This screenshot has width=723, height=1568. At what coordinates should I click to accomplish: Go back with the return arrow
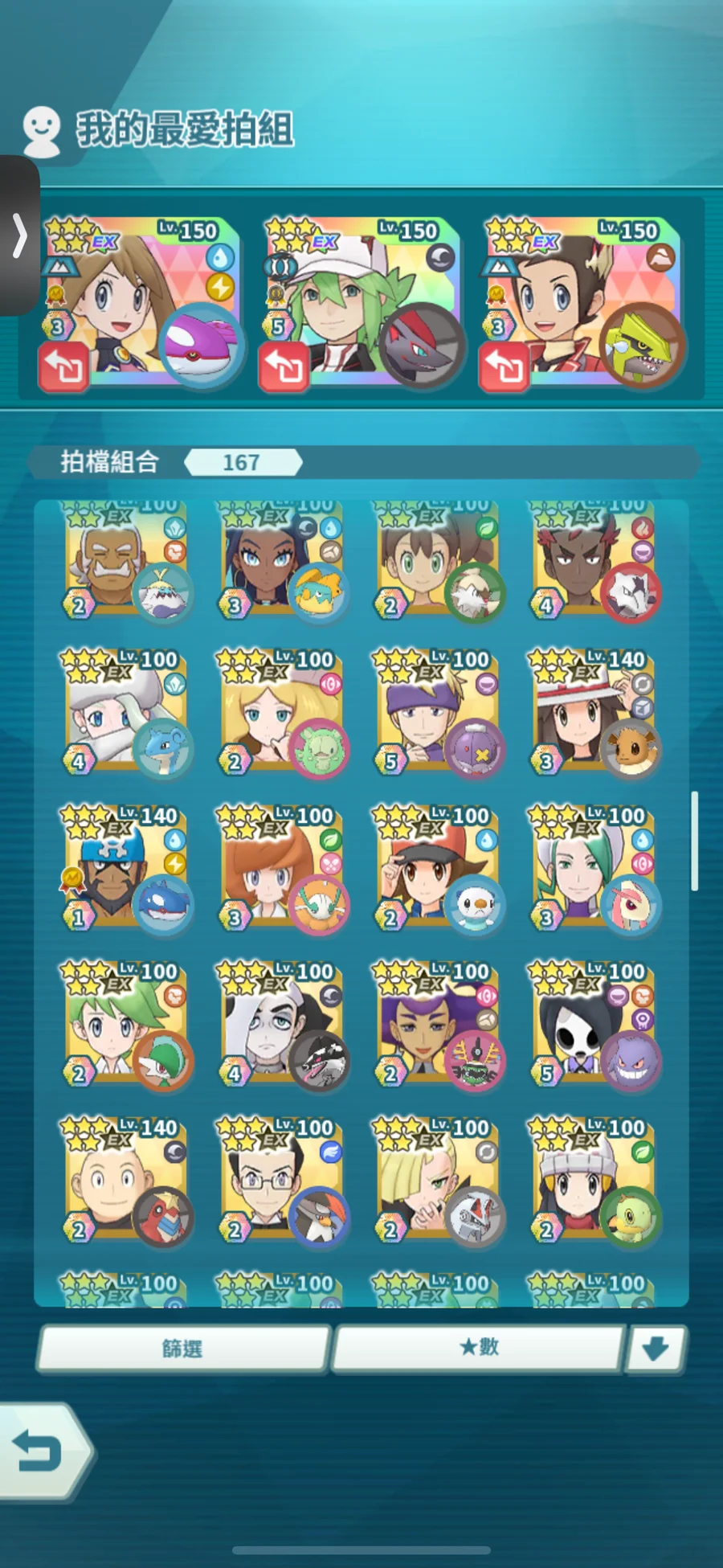click(x=40, y=1451)
